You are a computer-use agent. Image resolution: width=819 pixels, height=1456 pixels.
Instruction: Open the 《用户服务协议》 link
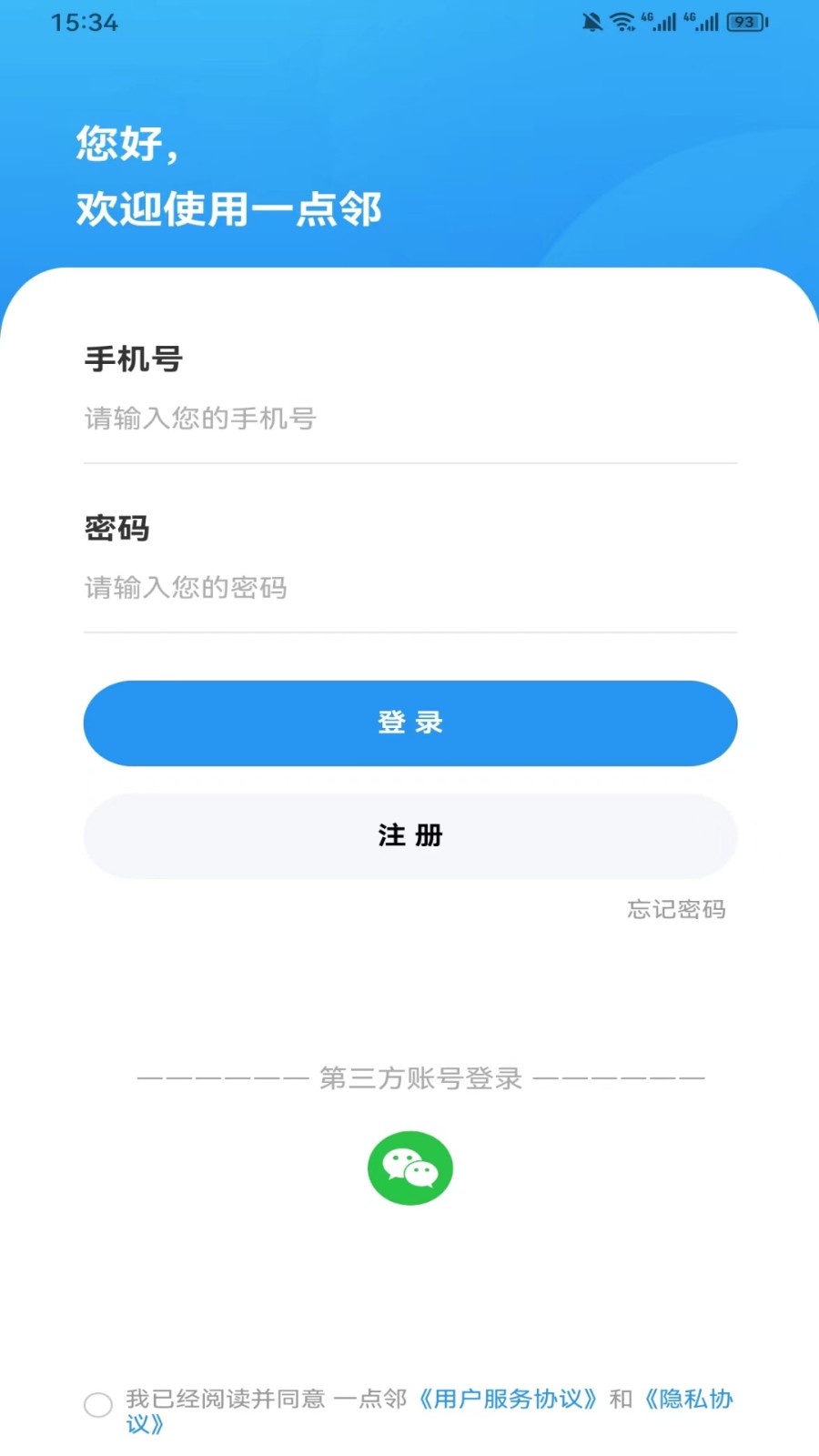click(x=508, y=1399)
